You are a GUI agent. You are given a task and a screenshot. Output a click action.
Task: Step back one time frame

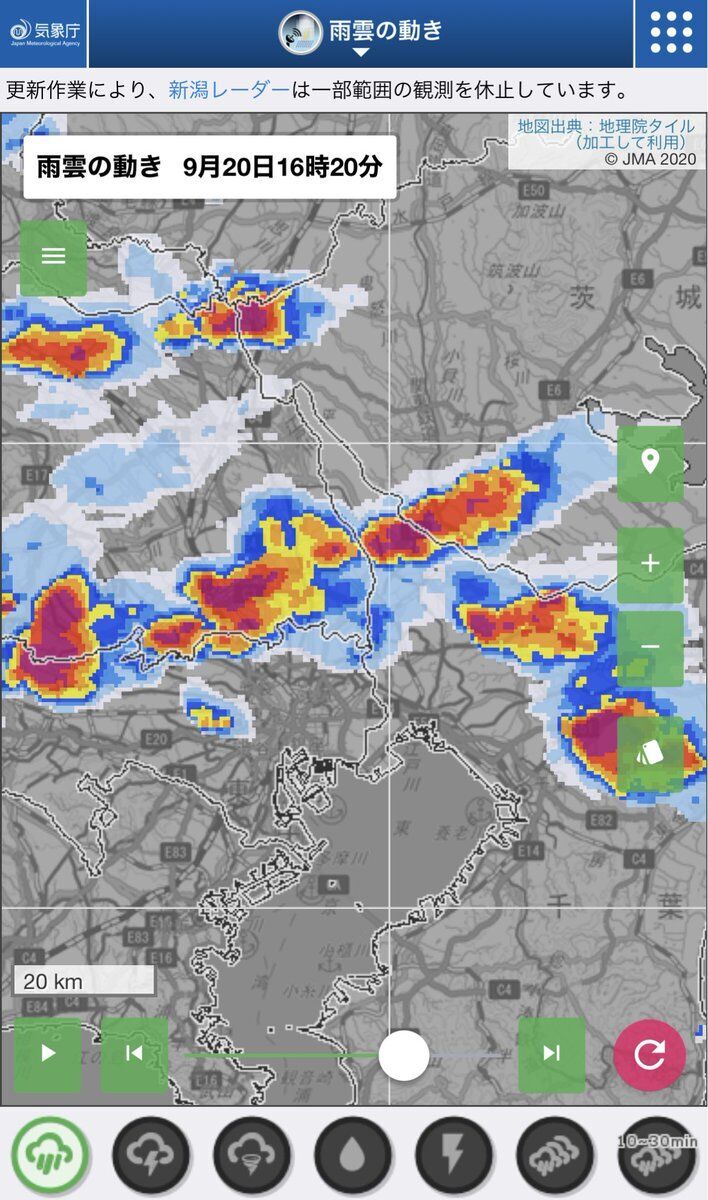134,1054
